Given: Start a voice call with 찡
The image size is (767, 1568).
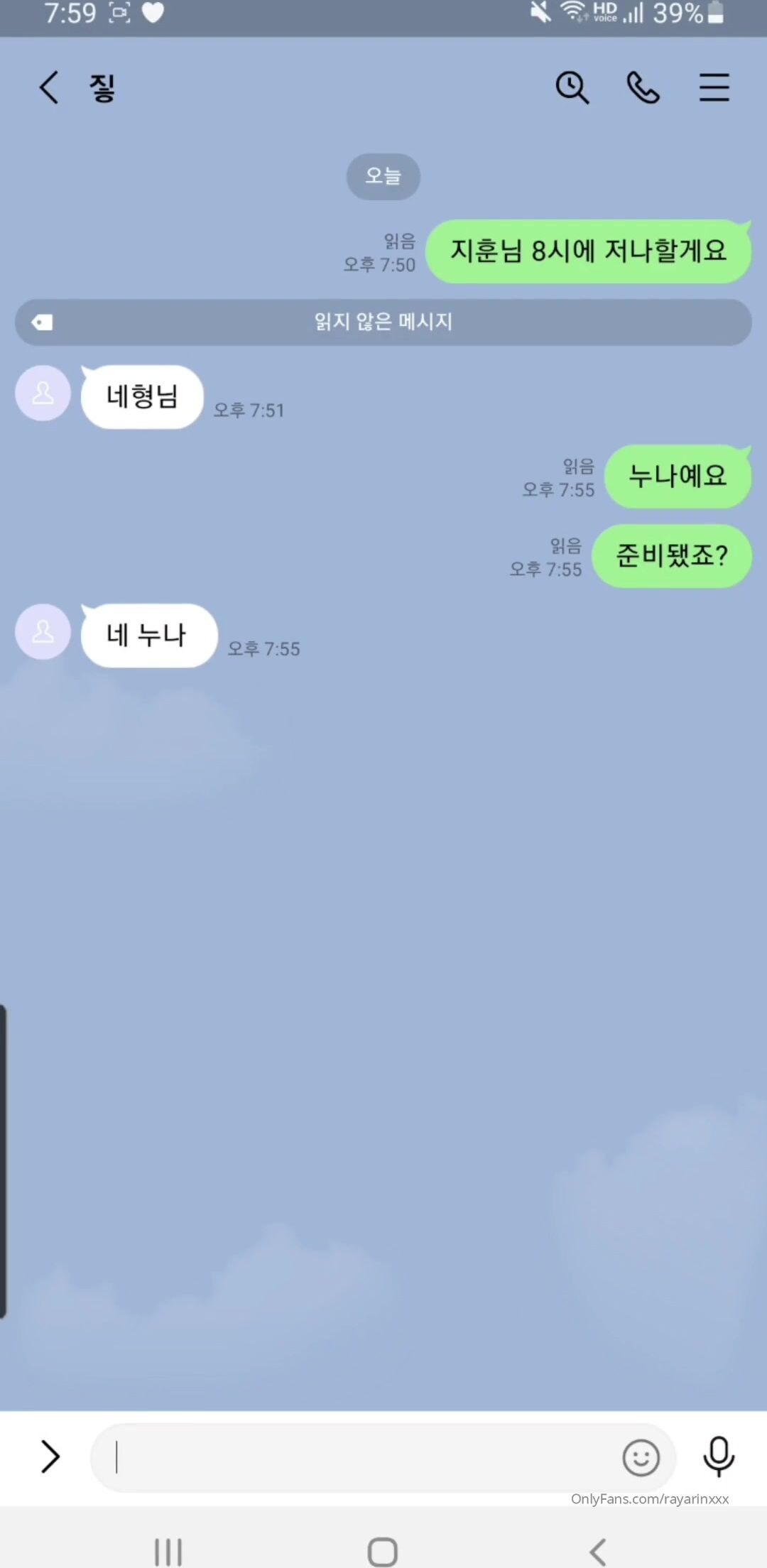Looking at the screenshot, I should coord(643,88).
